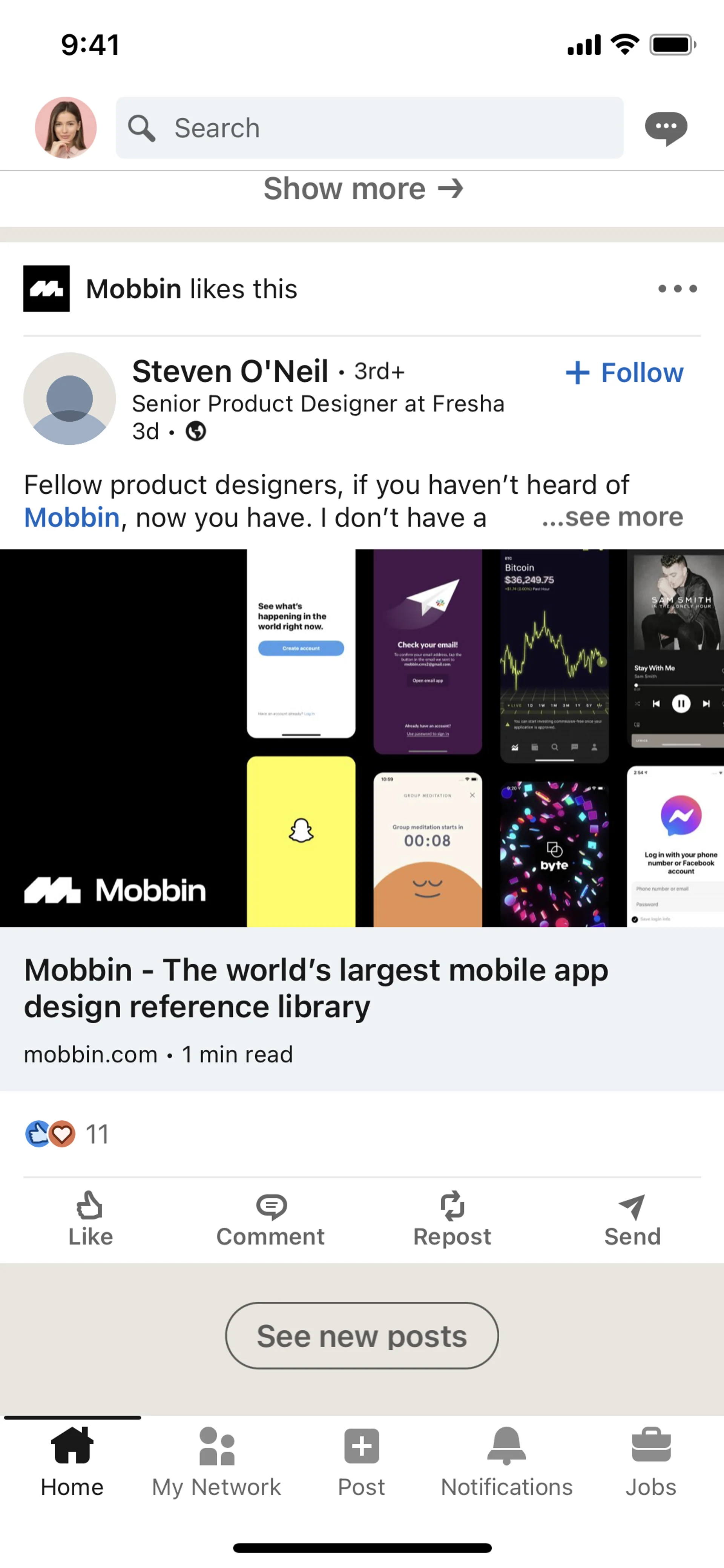Open the blue Mobbin mention link
Screen dimensions: 724x1568
tap(72, 518)
